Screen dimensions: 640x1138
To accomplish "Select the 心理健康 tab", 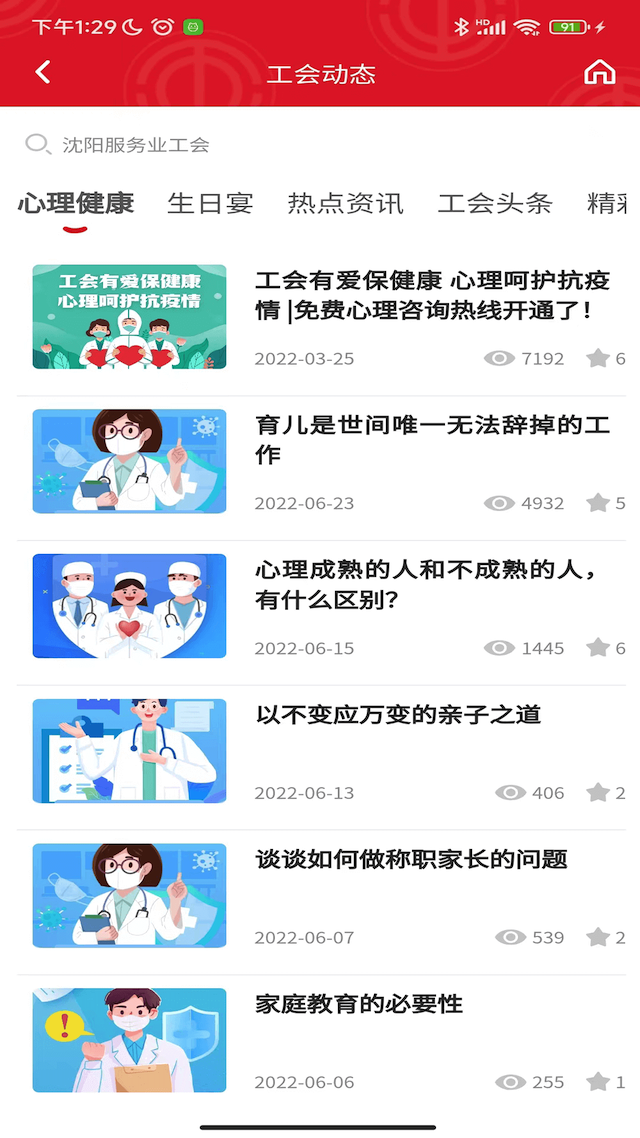I will pyautogui.click(x=76, y=204).
